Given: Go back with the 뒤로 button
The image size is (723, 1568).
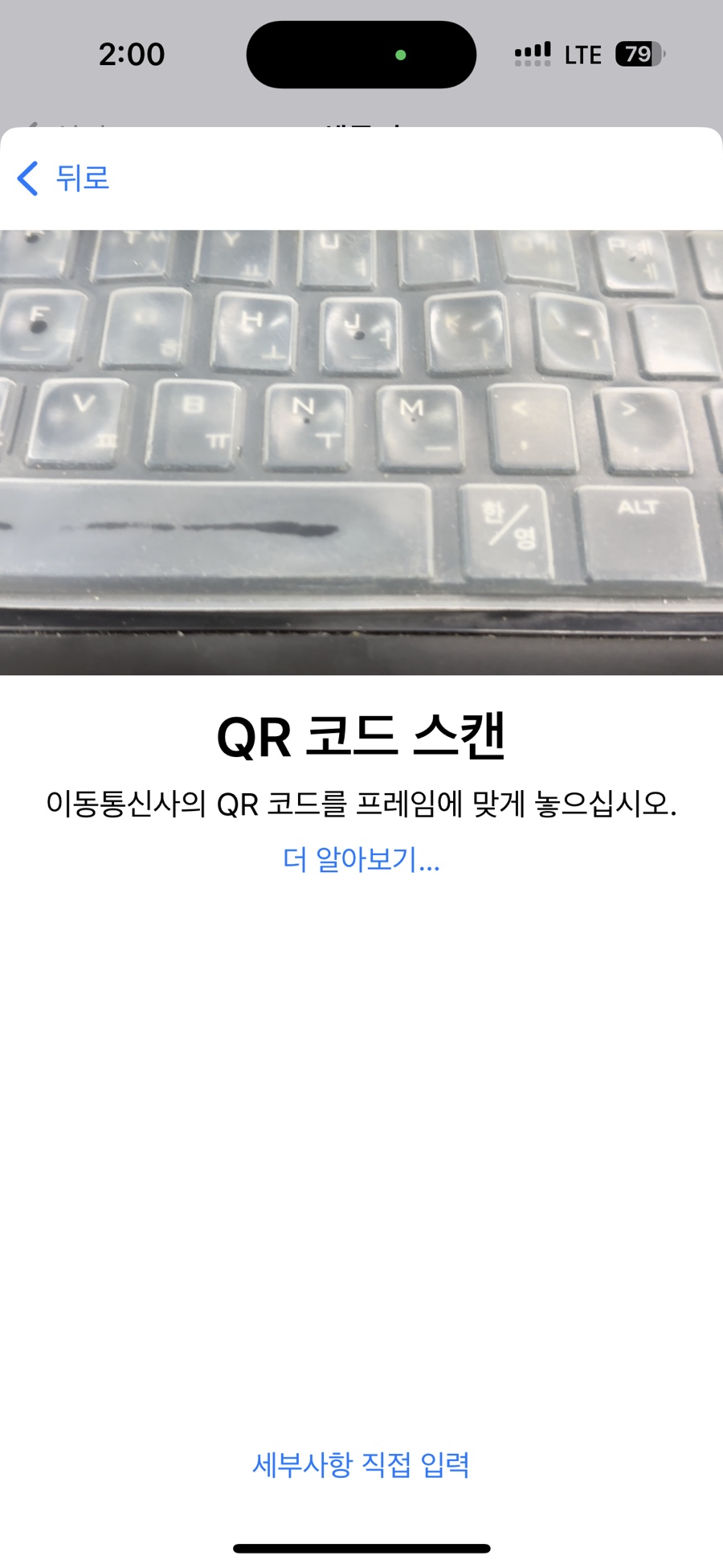Looking at the screenshot, I should click(63, 178).
